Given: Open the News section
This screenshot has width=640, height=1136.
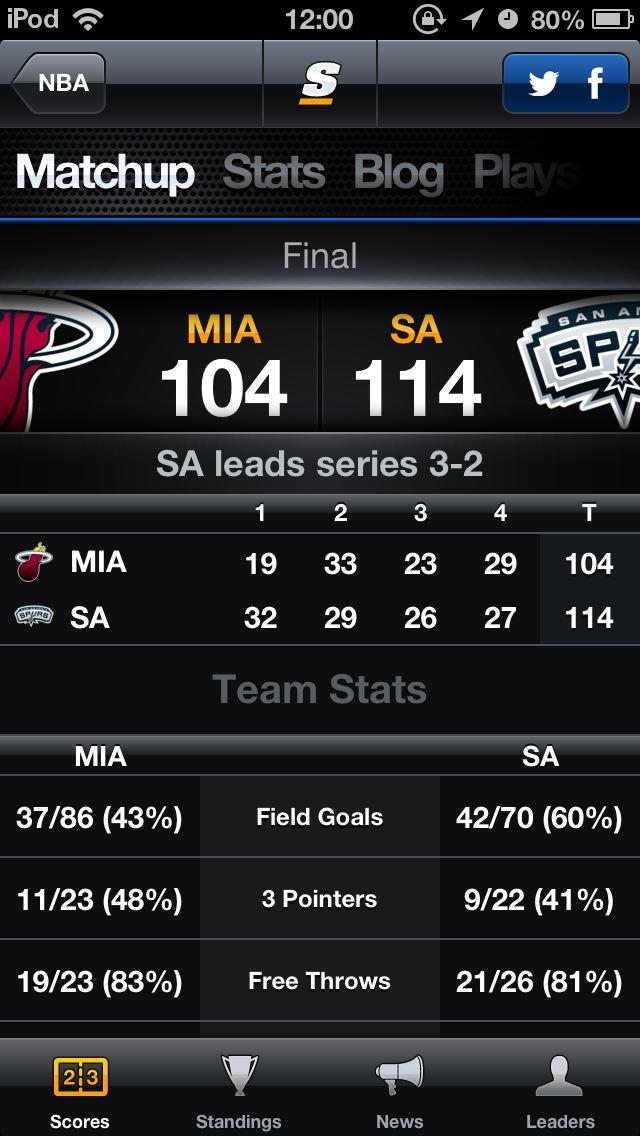Looking at the screenshot, I should tap(399, 1089).
